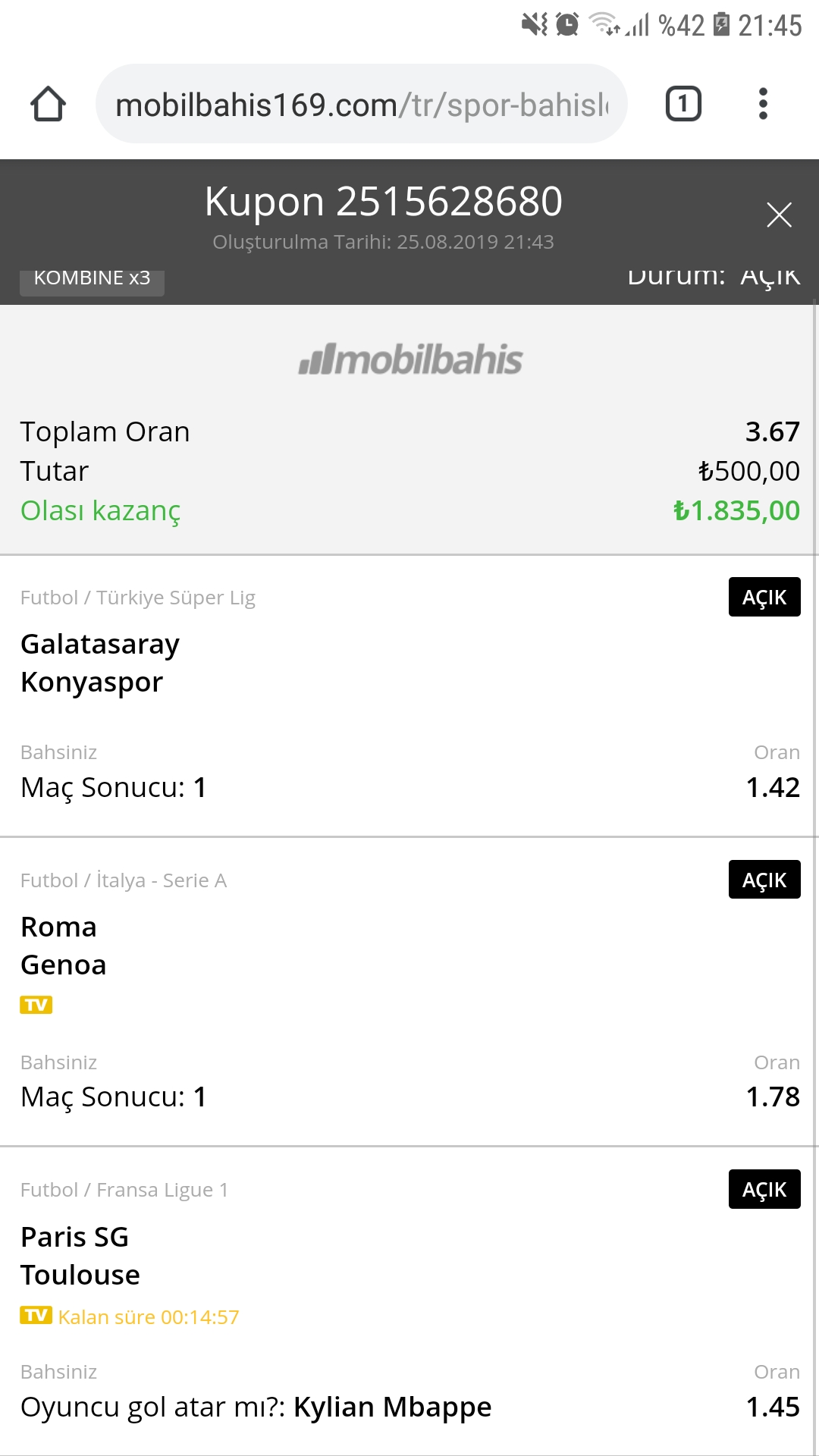Tap the TV icon under Roma Genoa

[36, 1005]
